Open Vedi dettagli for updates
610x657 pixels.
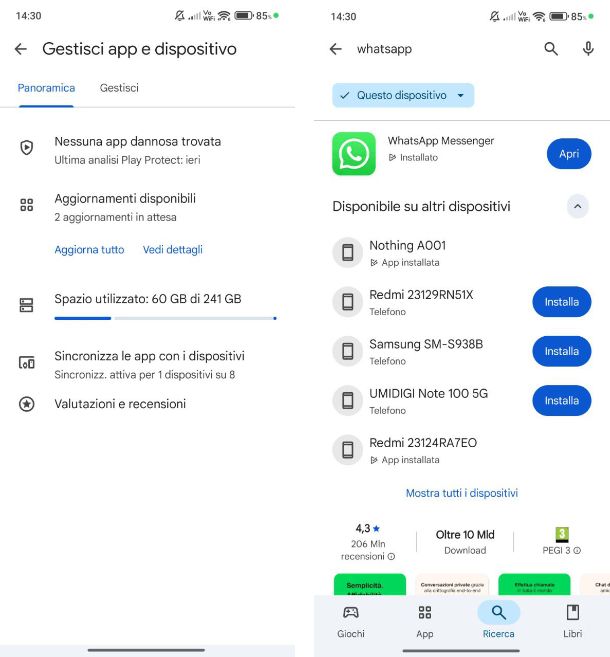click(172, 249)
